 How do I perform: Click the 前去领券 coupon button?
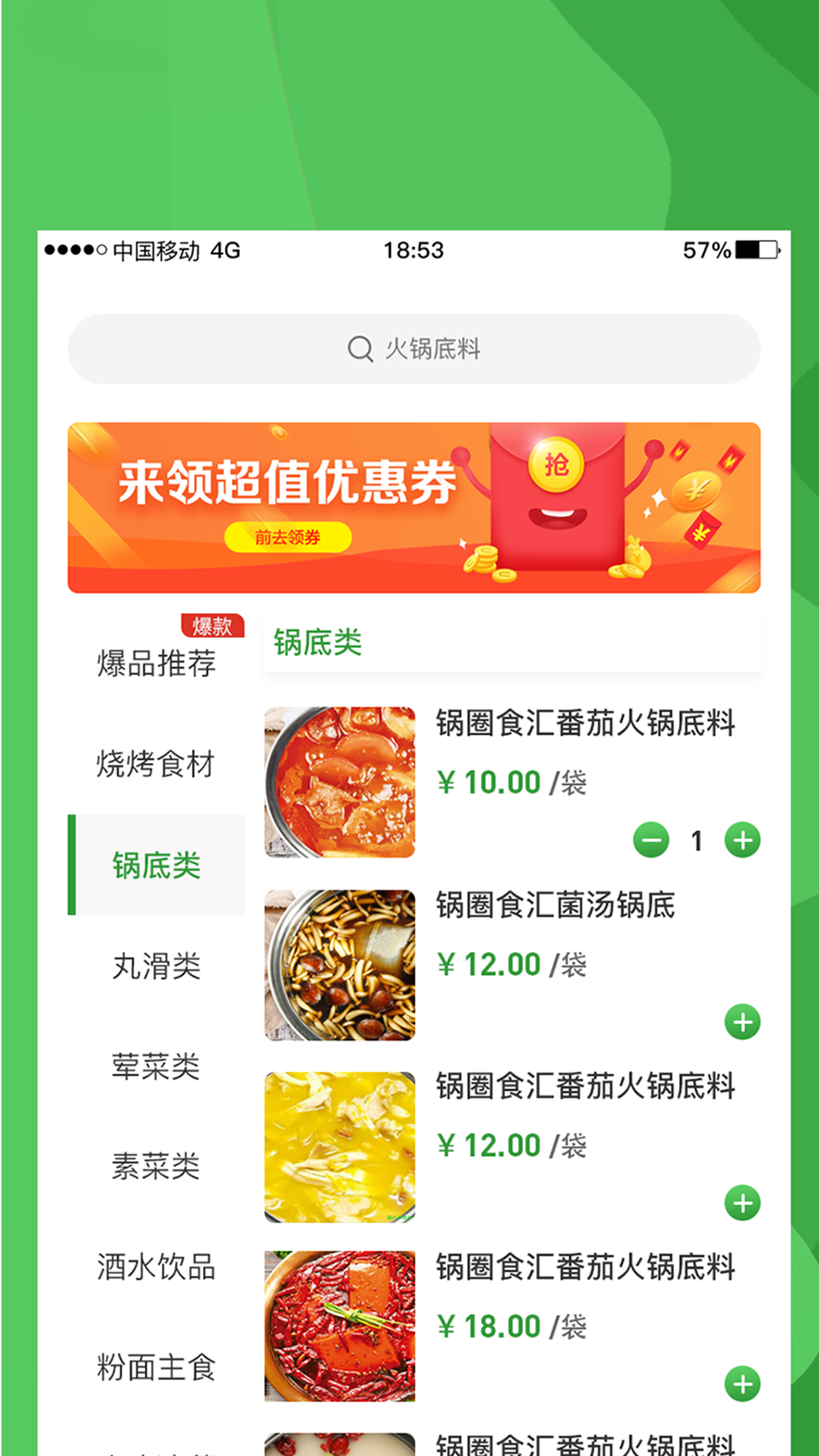pyautogui.click(x=290, y=535)
